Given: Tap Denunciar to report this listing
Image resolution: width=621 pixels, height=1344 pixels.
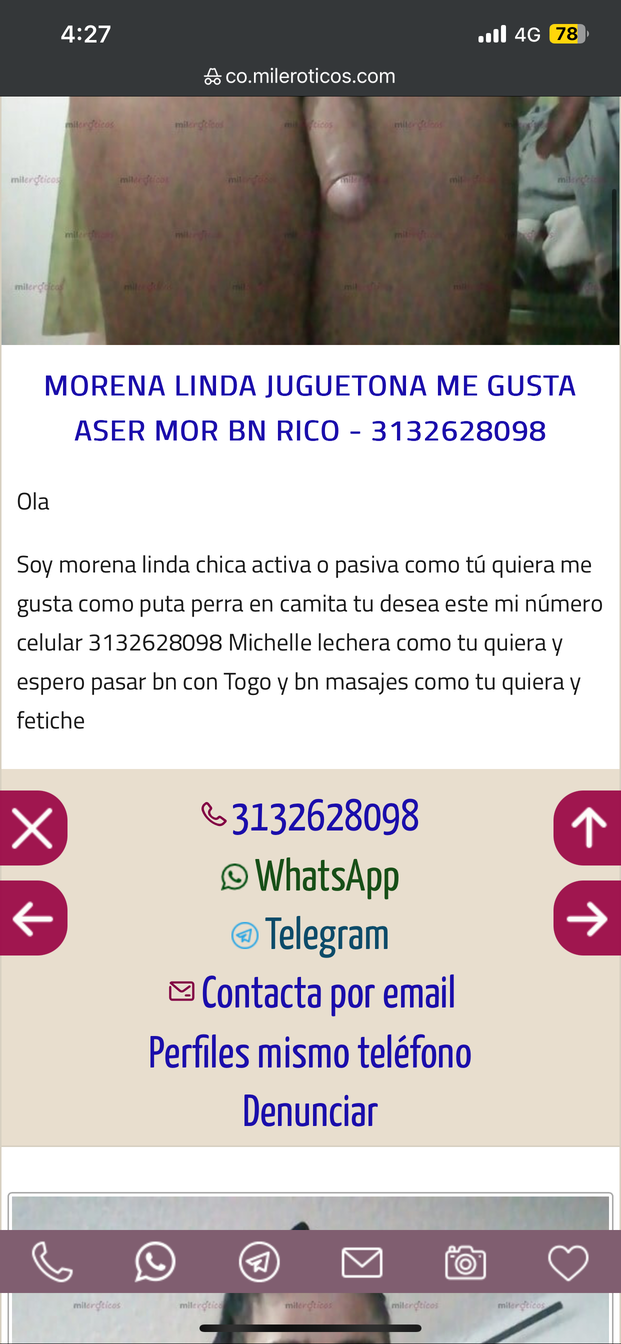Looking at the screenshot, I should pyautogui.click(x=311, y=1111).
